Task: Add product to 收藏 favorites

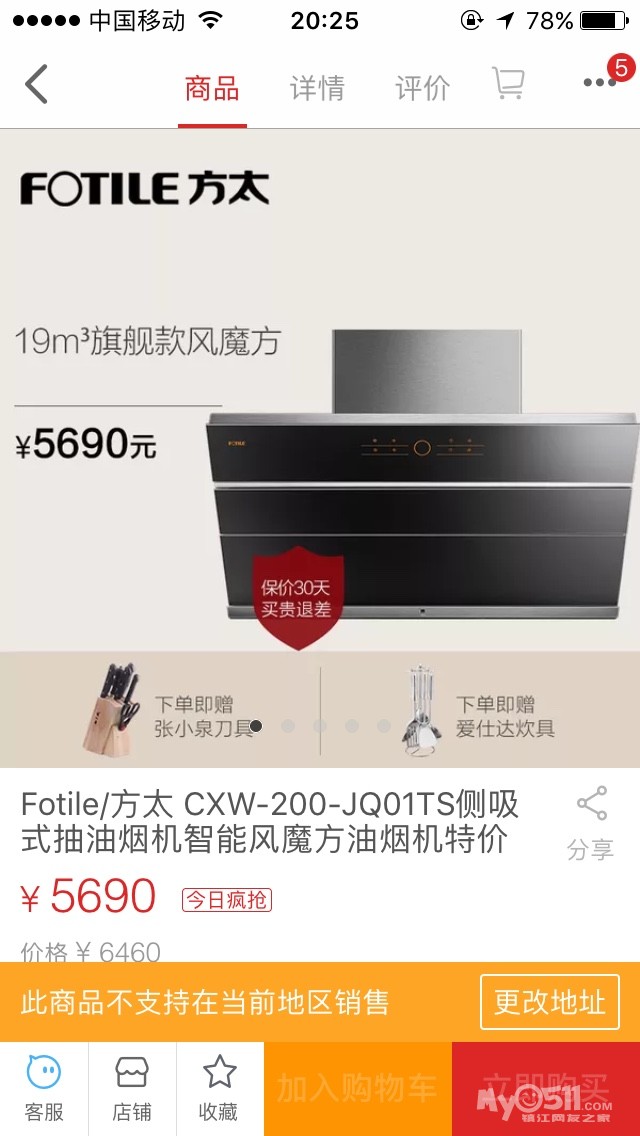Action: tap(219, 1088)
